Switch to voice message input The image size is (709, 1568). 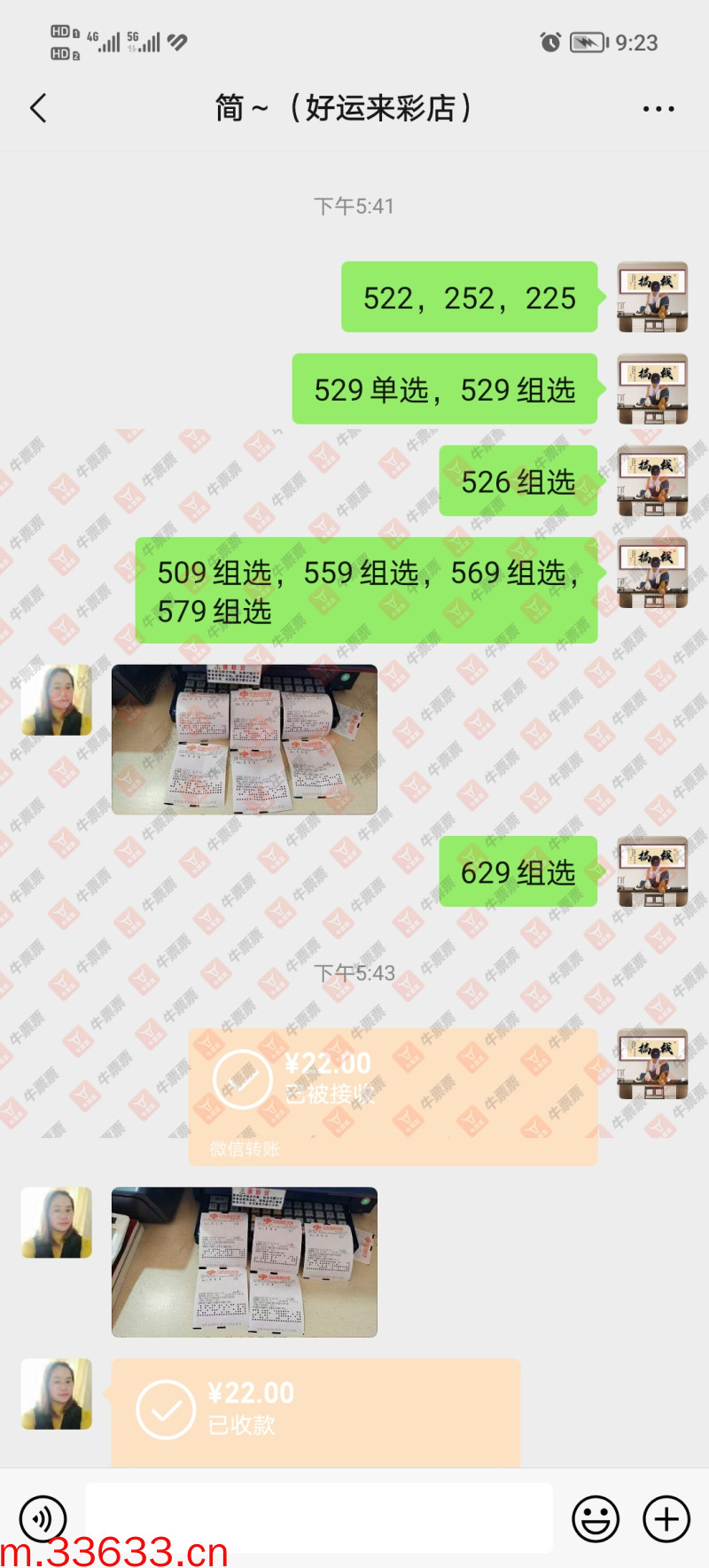coord(43,1518)
